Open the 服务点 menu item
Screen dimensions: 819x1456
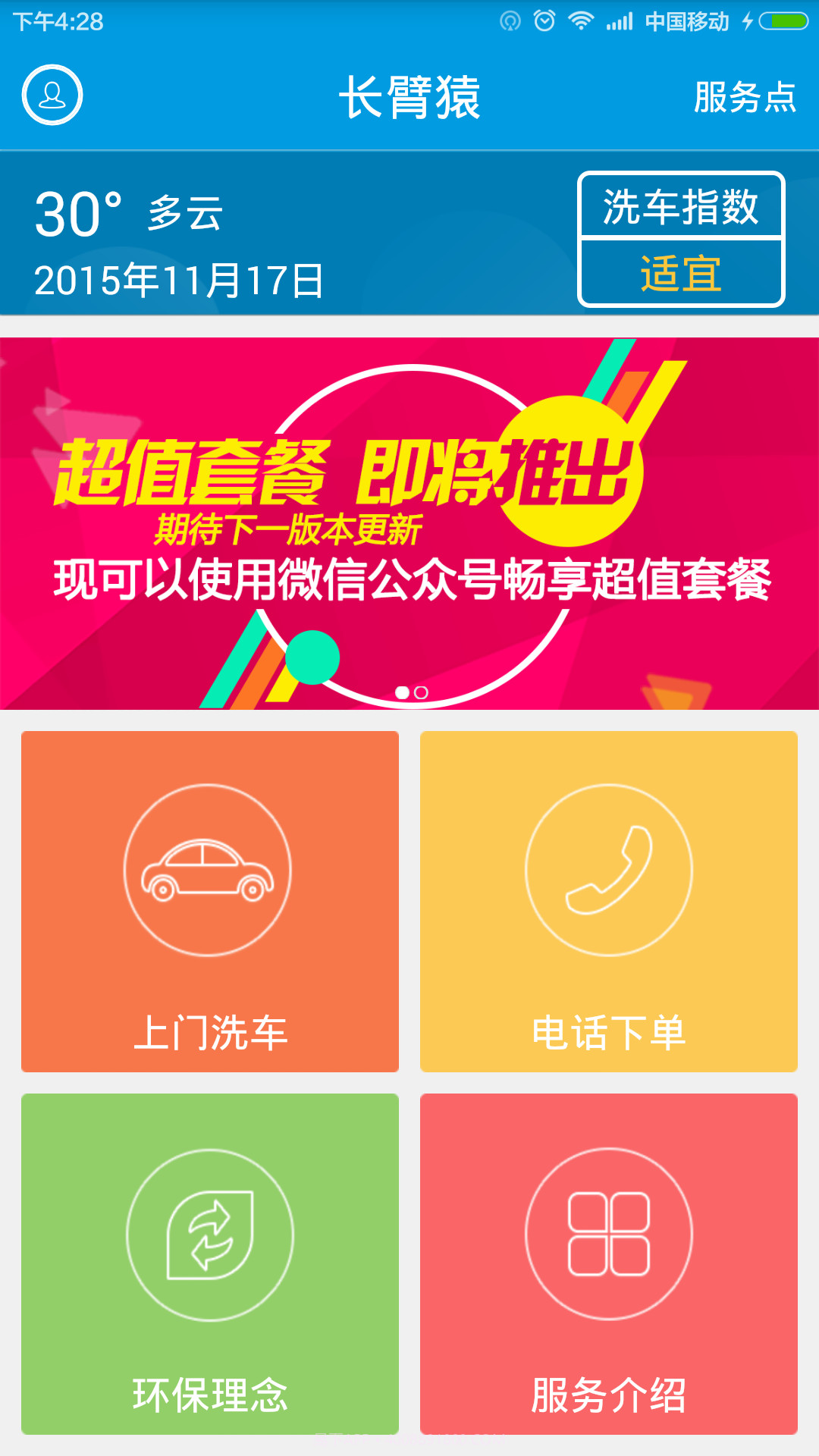744,96
